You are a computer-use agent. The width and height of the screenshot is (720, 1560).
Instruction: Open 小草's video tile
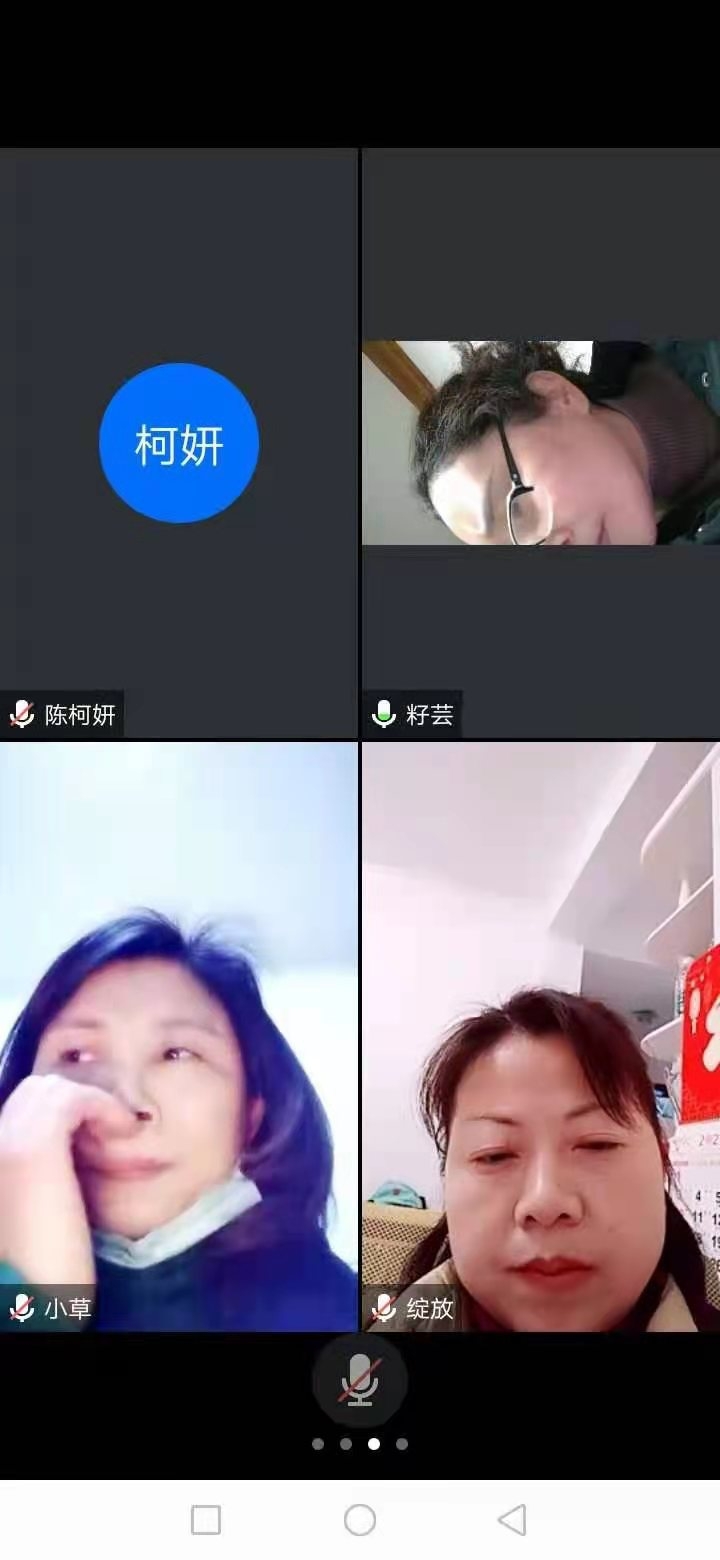(x=179, y=1035)
